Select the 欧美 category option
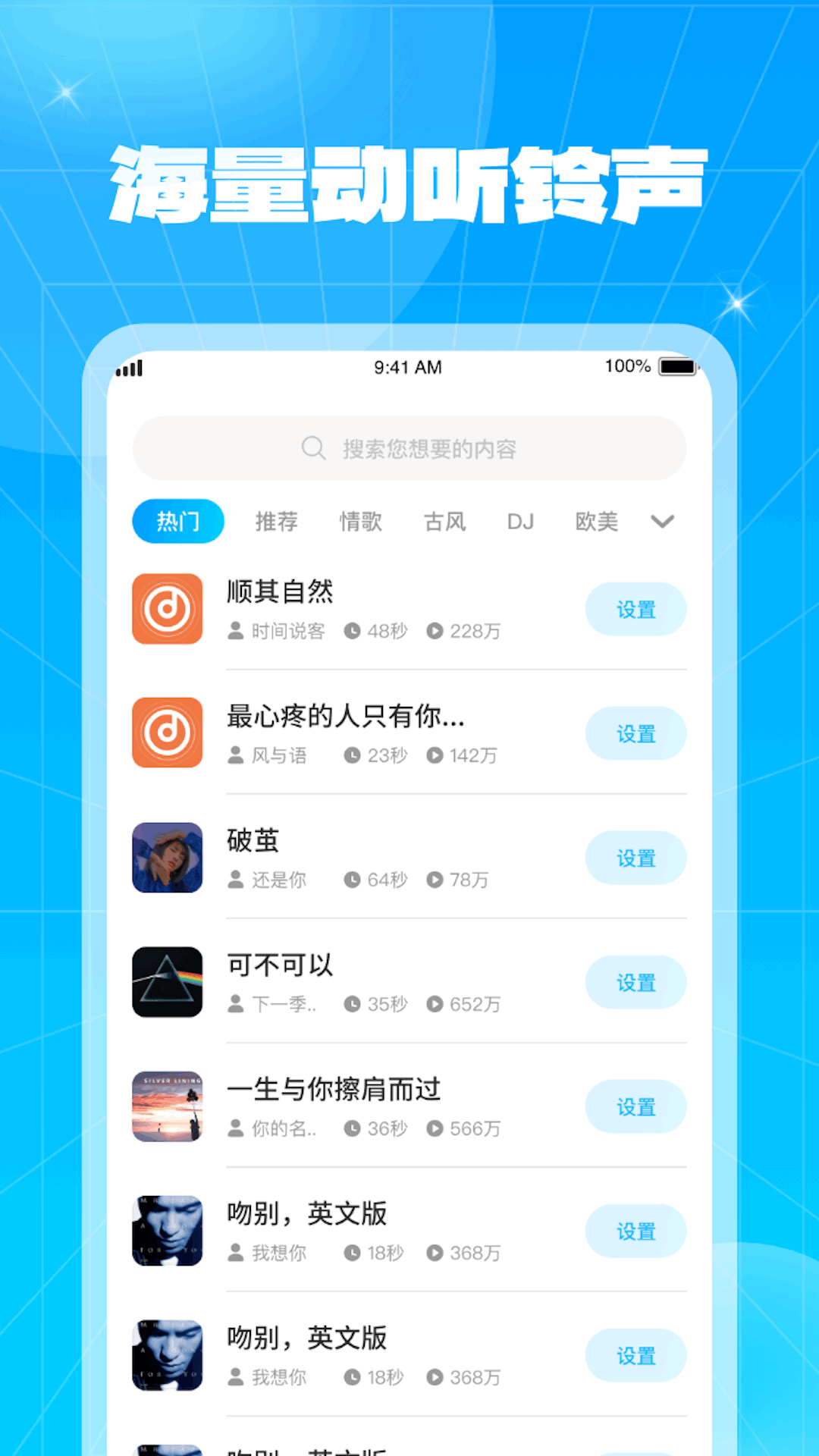 click(x=596, y=521)
